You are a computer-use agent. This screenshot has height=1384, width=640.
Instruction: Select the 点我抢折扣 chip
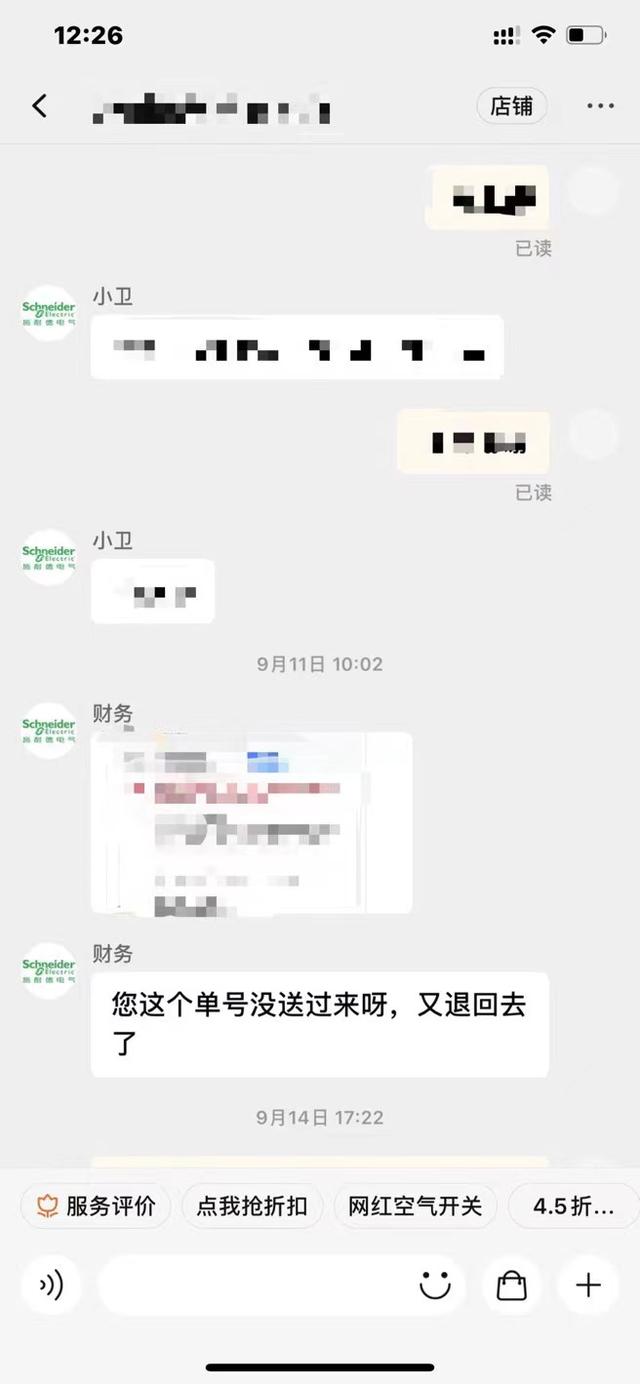pyautogui.click(x=251, y=1206)
